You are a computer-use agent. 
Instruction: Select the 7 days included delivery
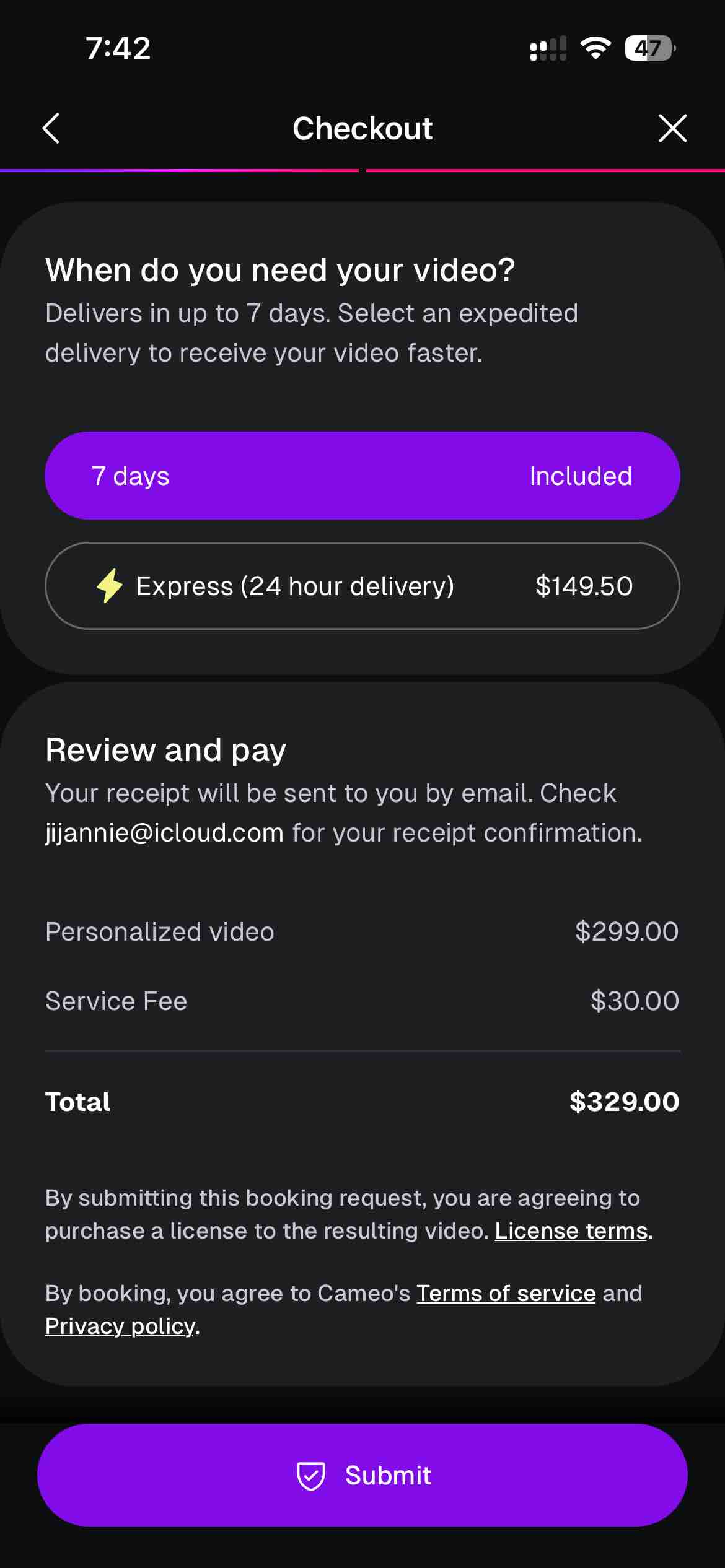362,476
